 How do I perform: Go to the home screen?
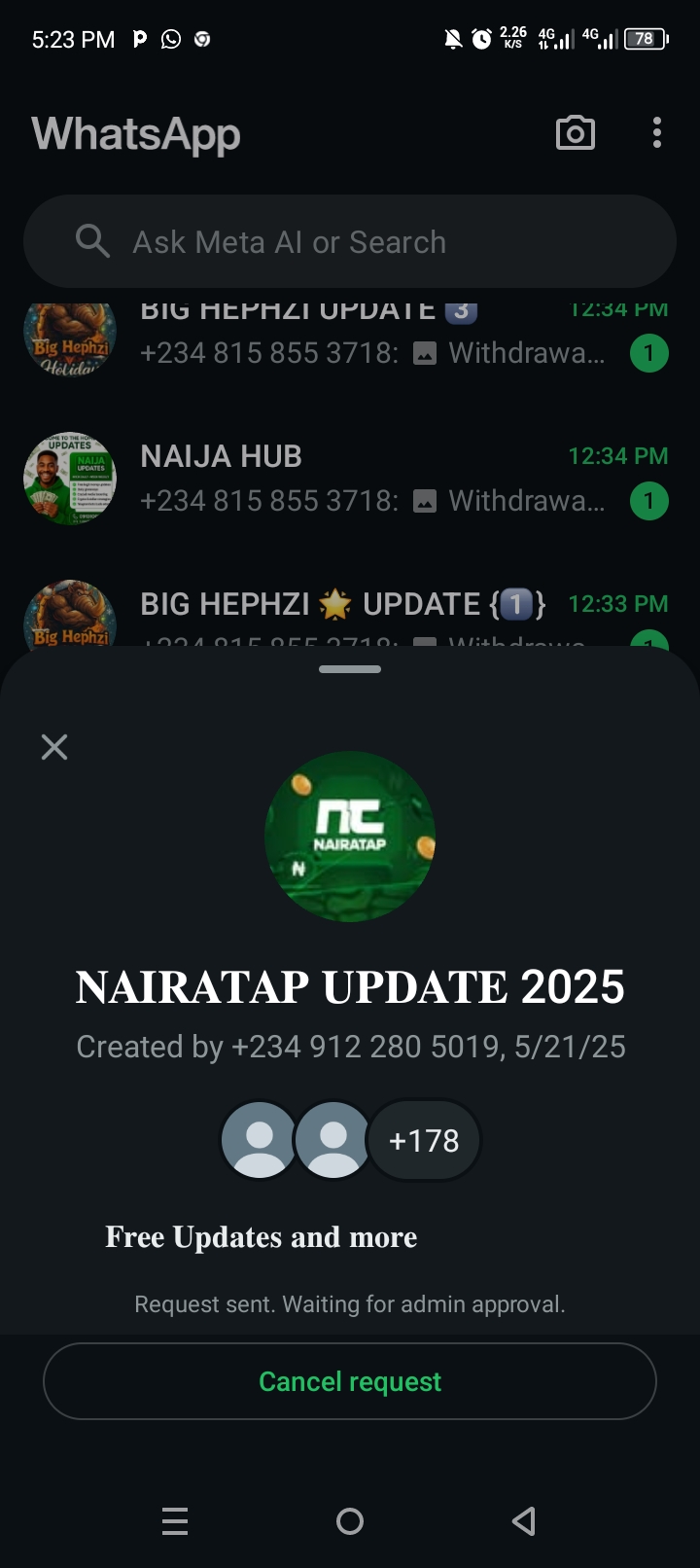coord(350,1521)
